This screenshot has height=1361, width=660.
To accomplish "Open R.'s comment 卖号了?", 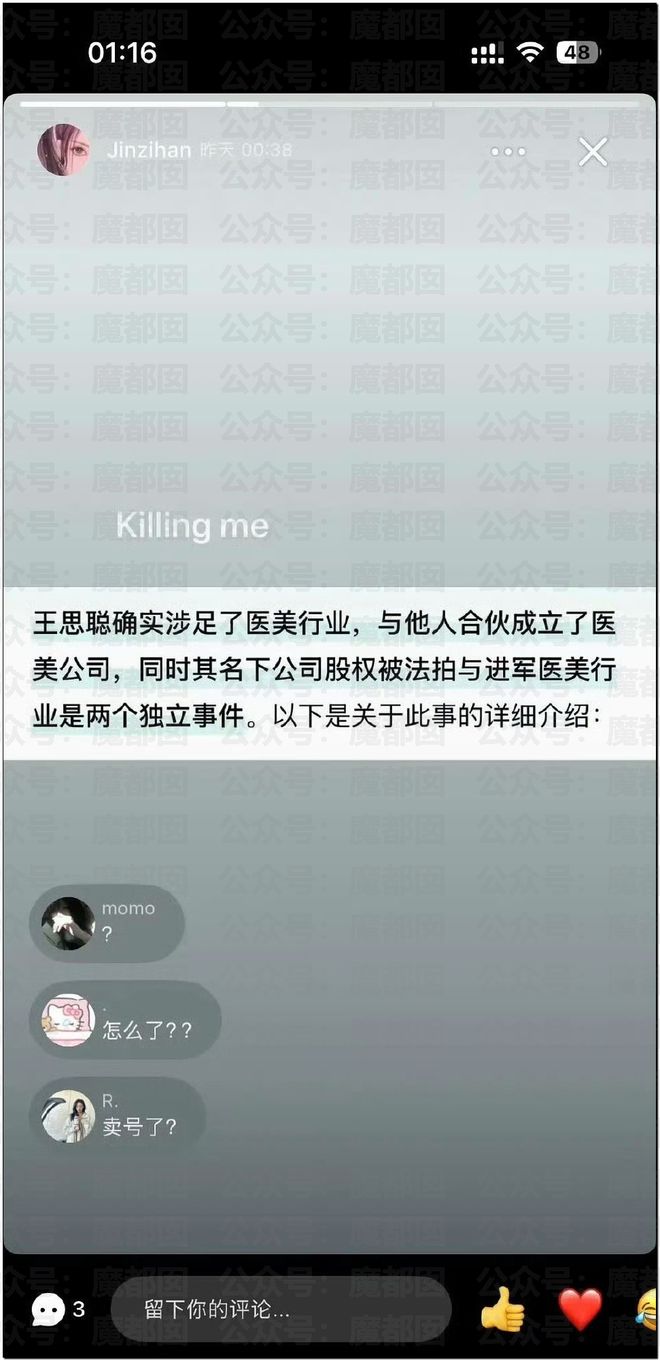I will coord(118,1115).
